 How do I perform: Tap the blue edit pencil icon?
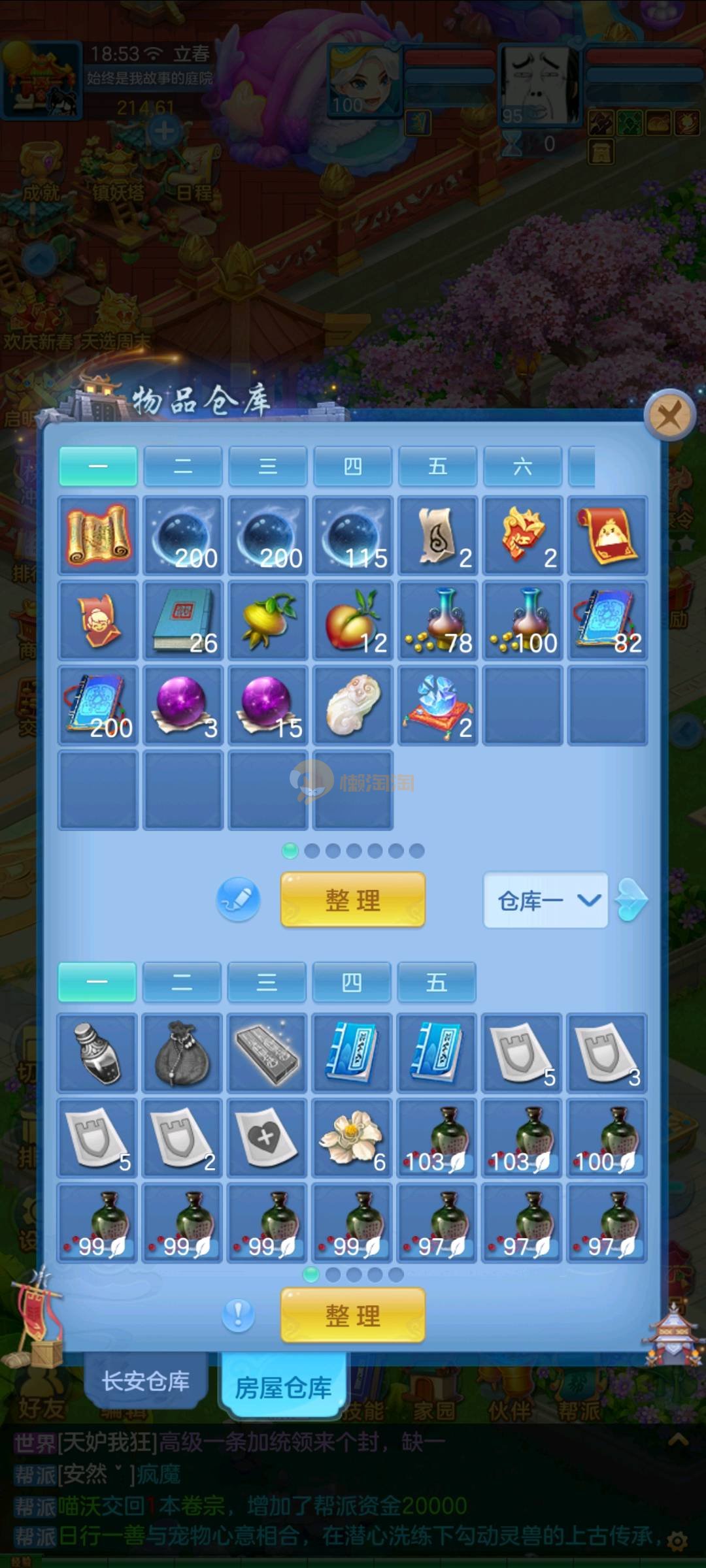coord(238,900)
